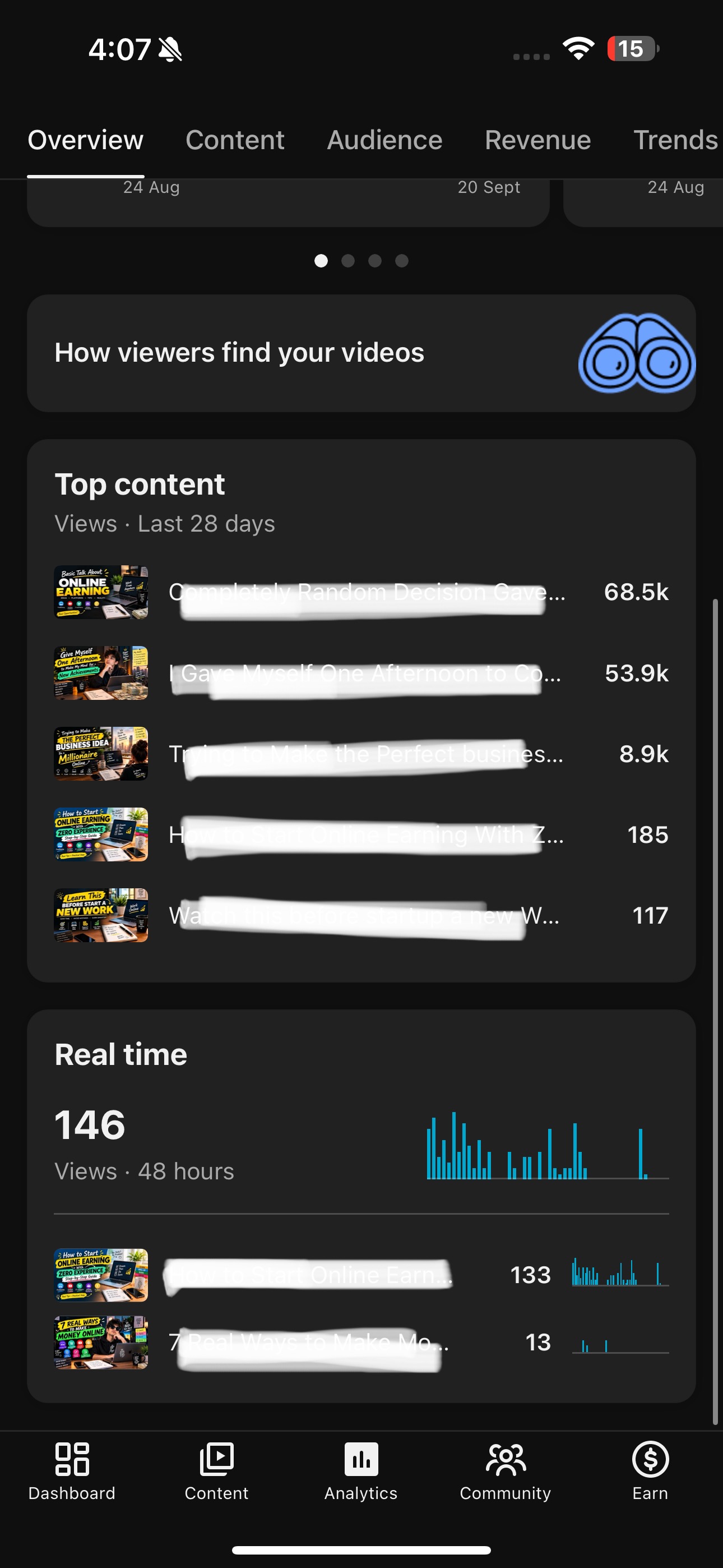The width and height of the screenshot is (723, 1568).
Task: Switch to the Community section
Action: click(505, 1471)
